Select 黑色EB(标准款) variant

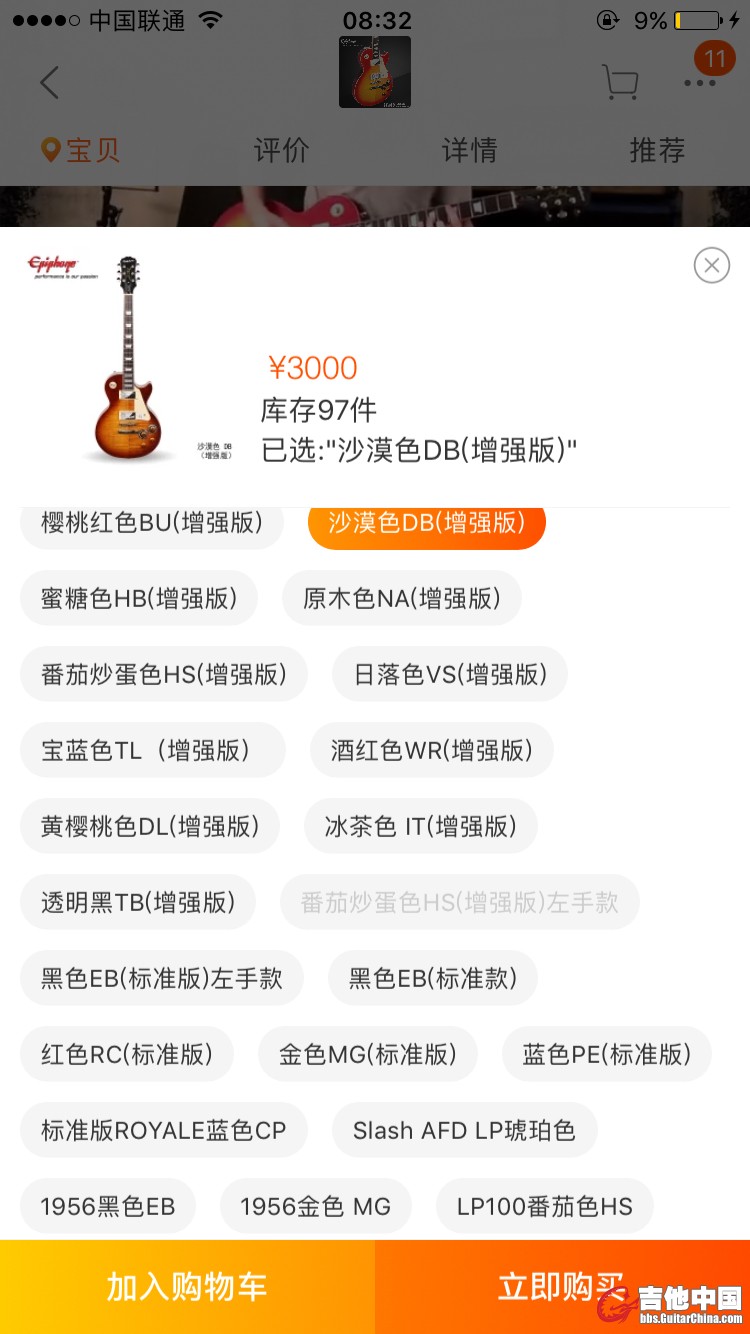[433, 978]
